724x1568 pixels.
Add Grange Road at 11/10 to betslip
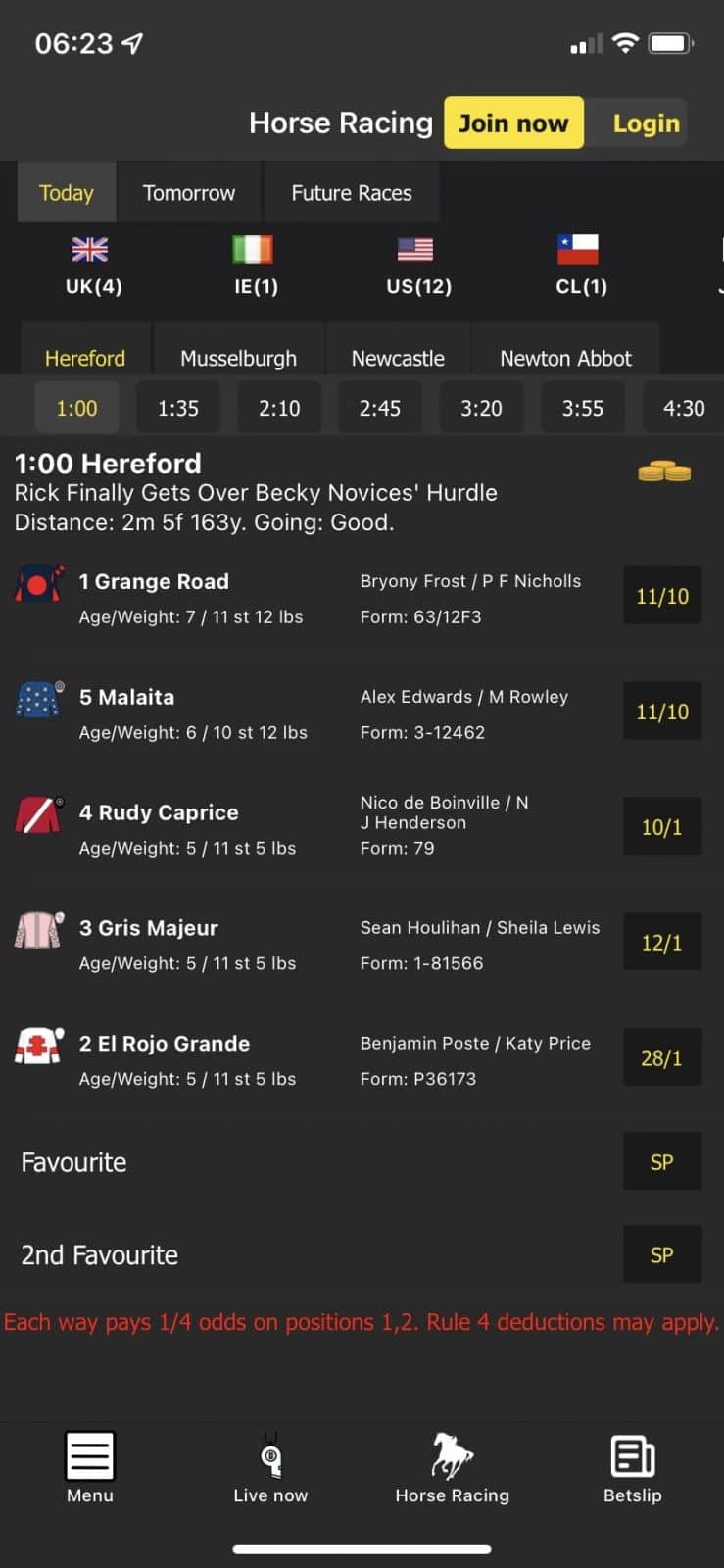pos(662,596)
